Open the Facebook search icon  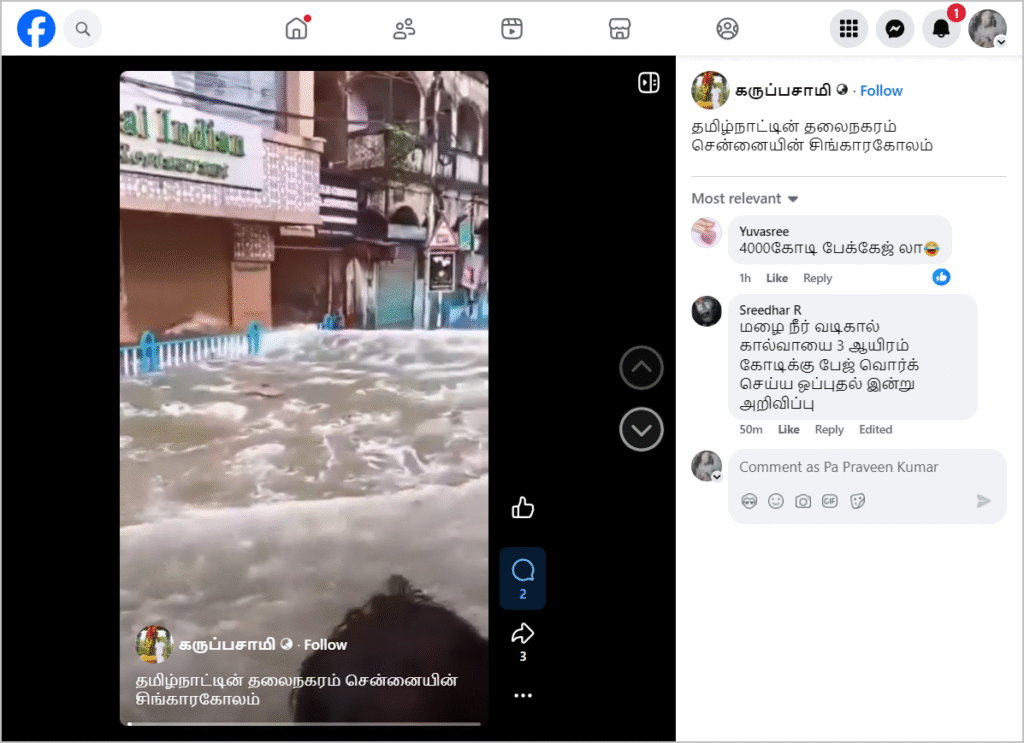[x=83, y=29]
